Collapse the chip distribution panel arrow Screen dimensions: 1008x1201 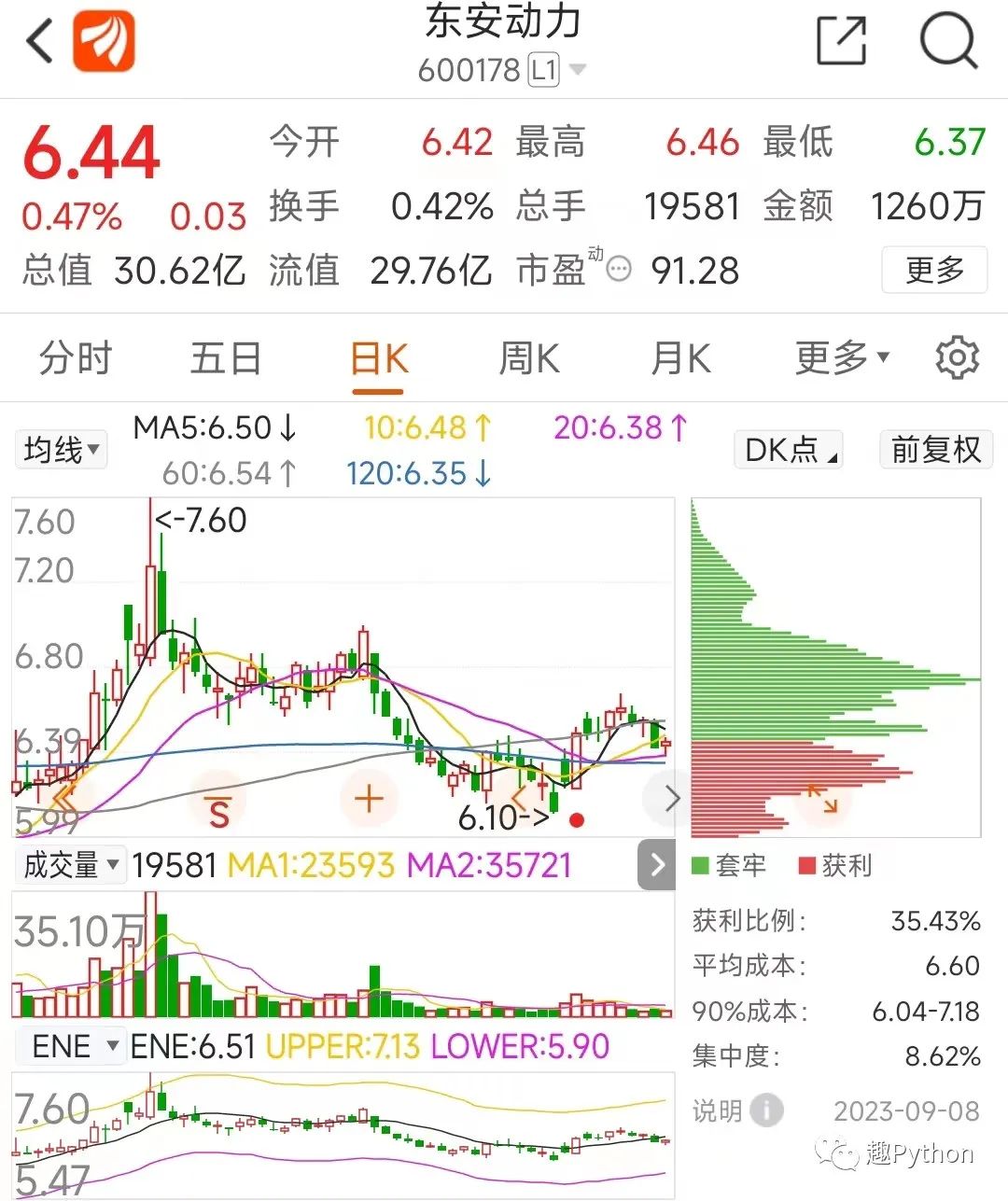[x=657, y=865]
